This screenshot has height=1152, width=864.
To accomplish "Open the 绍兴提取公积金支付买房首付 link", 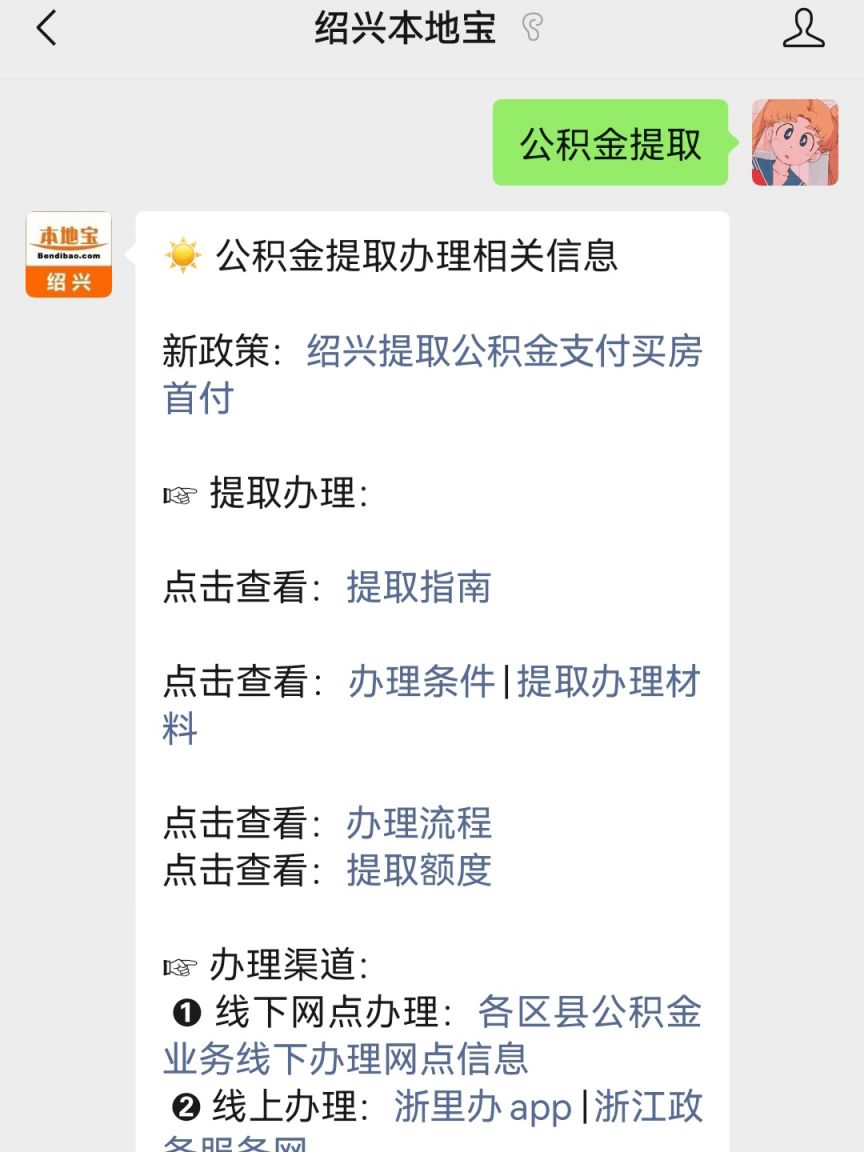I will [504, 352].
